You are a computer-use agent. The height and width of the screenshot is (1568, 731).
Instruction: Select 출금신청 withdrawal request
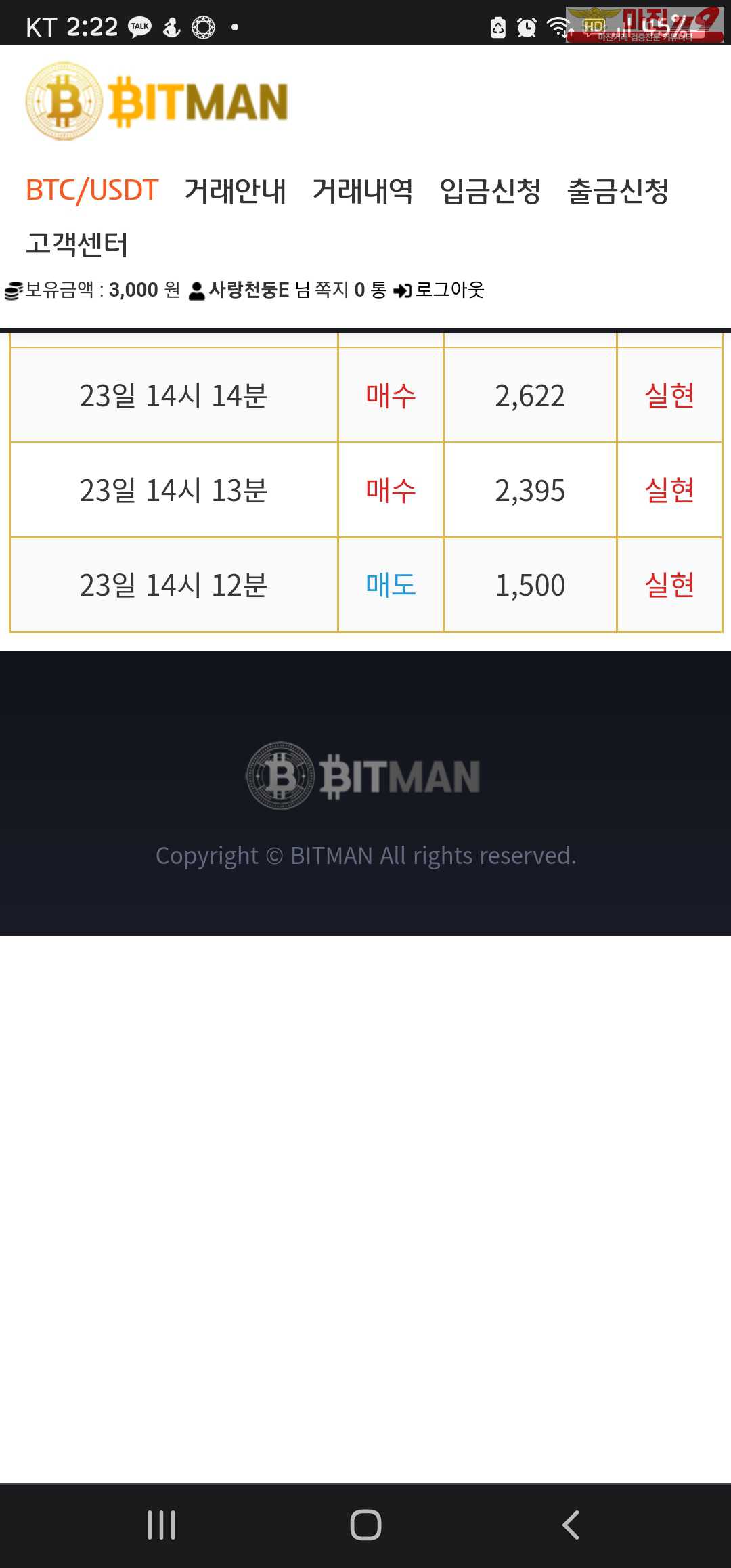(618, 190)
